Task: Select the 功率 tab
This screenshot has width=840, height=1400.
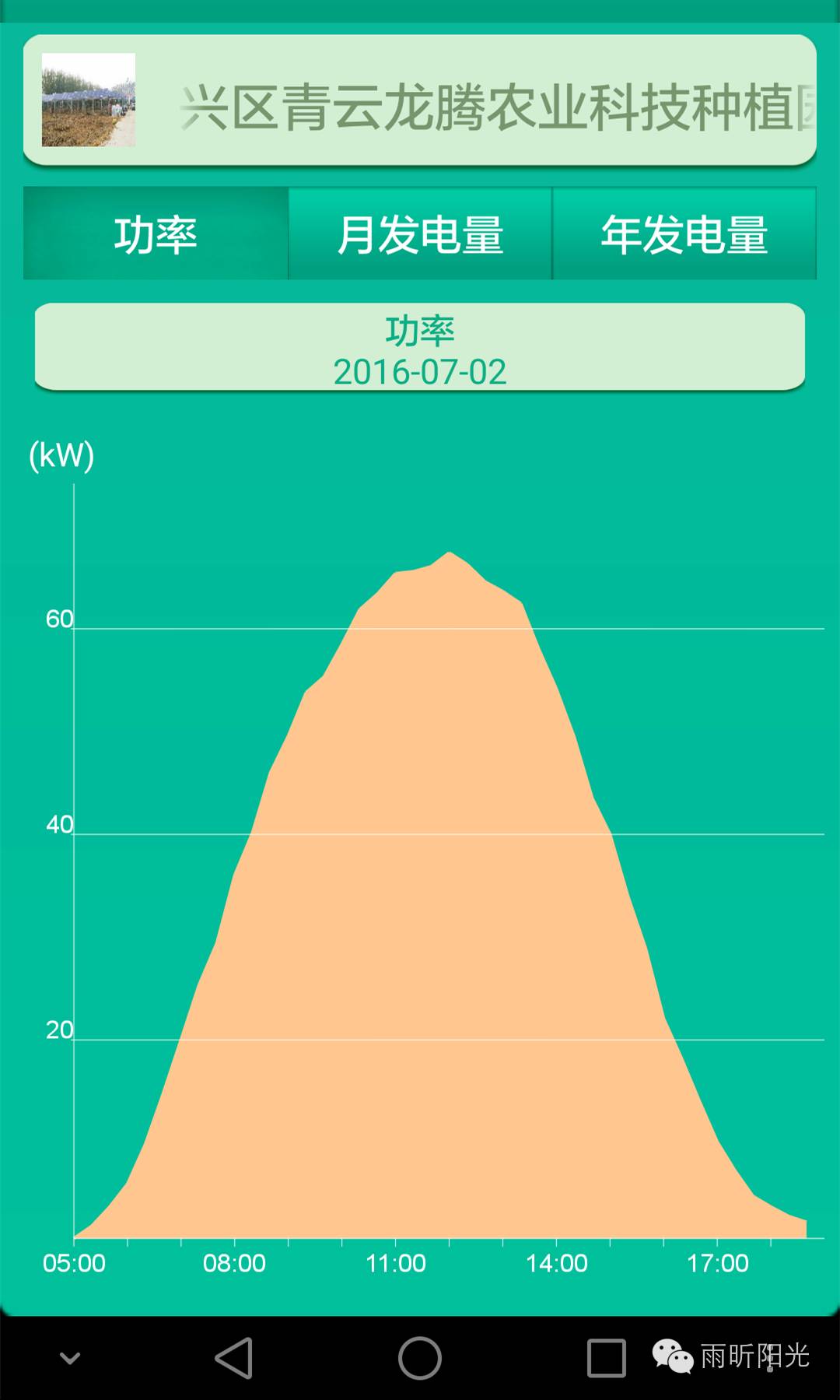Action: pos(156,233)
